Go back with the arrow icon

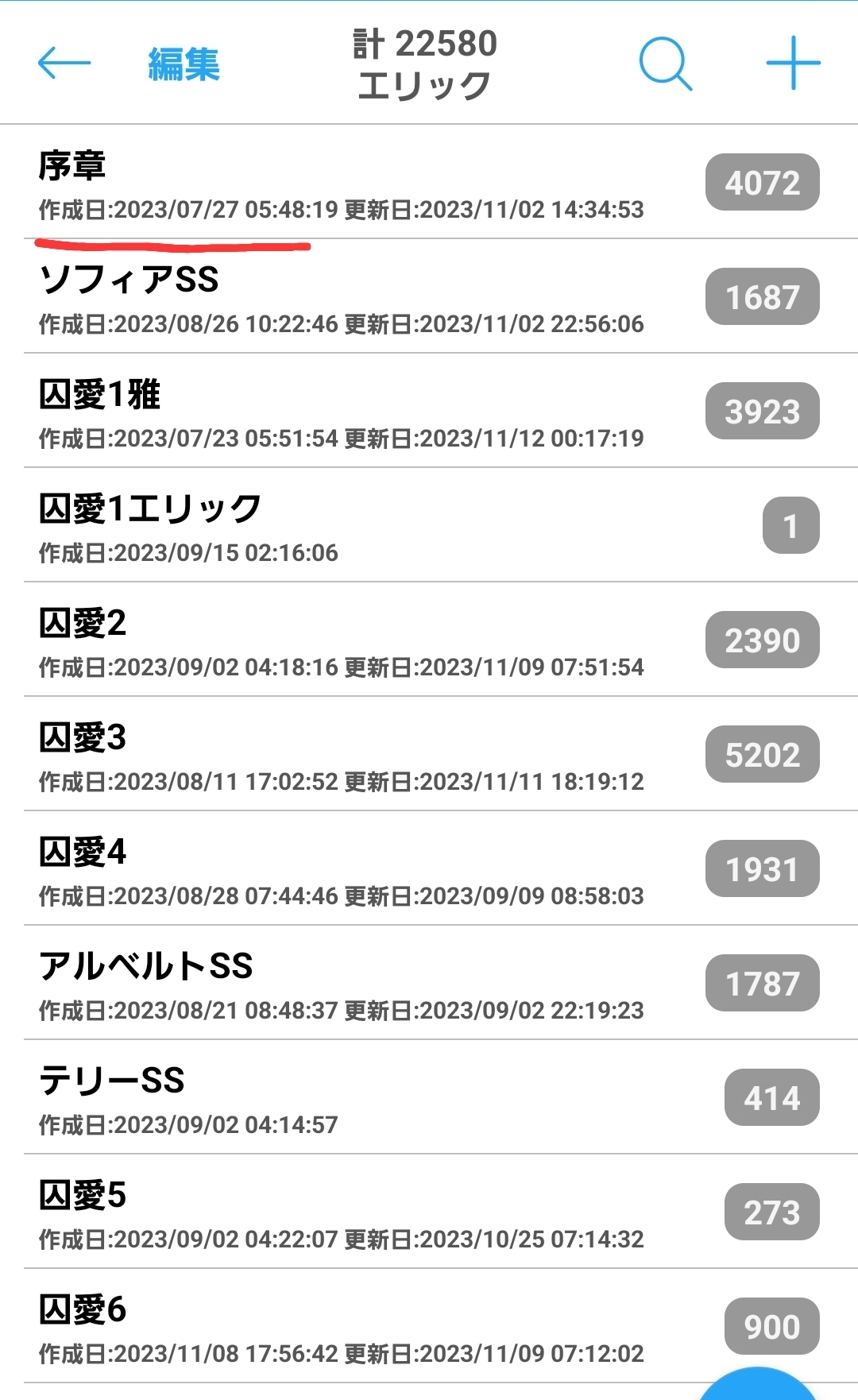pos(64,64)
